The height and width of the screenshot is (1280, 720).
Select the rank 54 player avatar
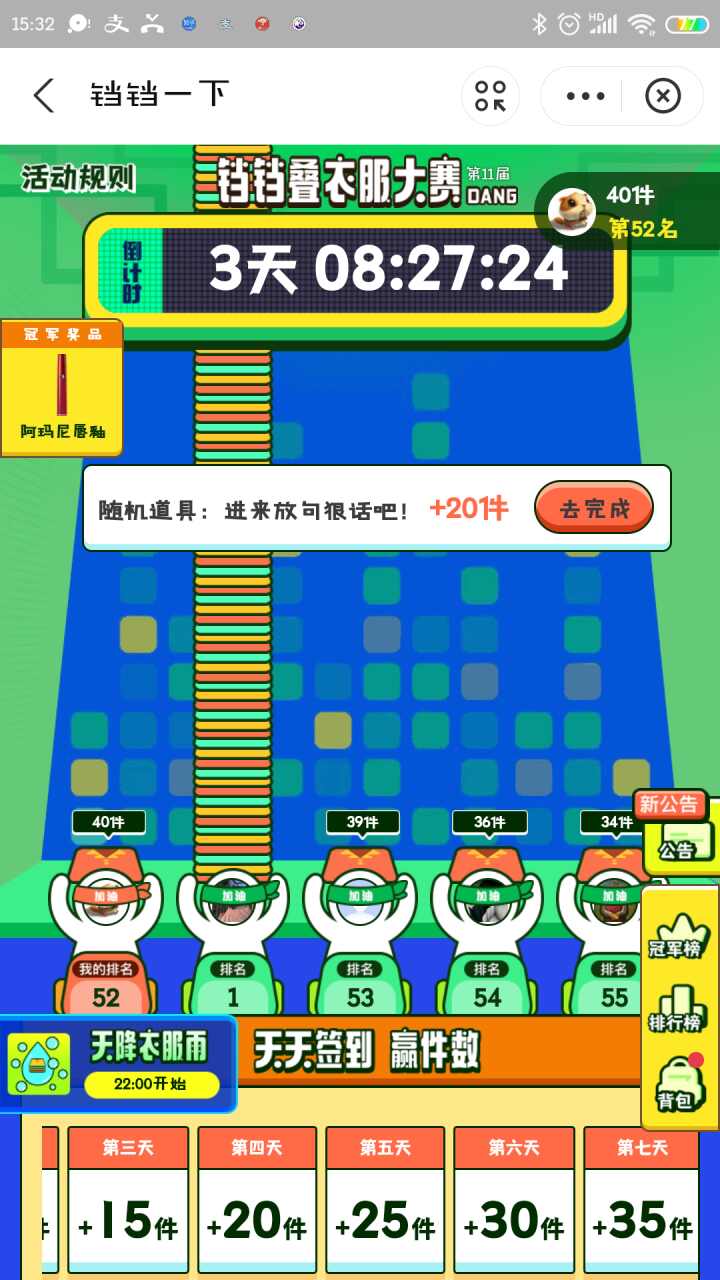(487, 910)
